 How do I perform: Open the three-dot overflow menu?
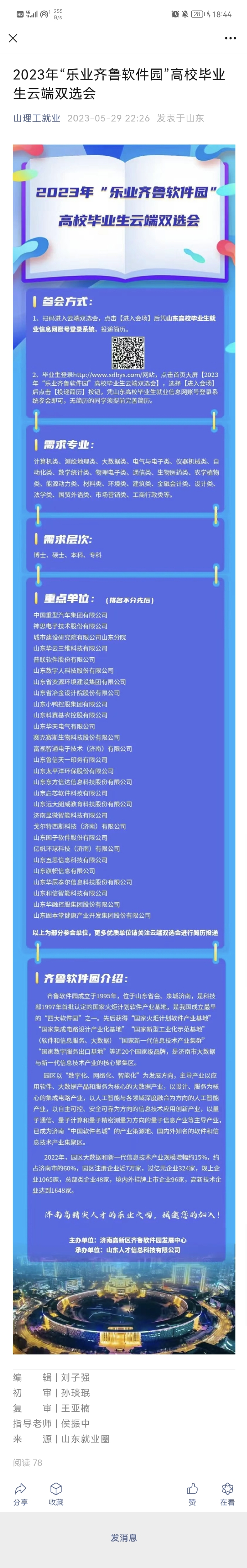[230, 38]
